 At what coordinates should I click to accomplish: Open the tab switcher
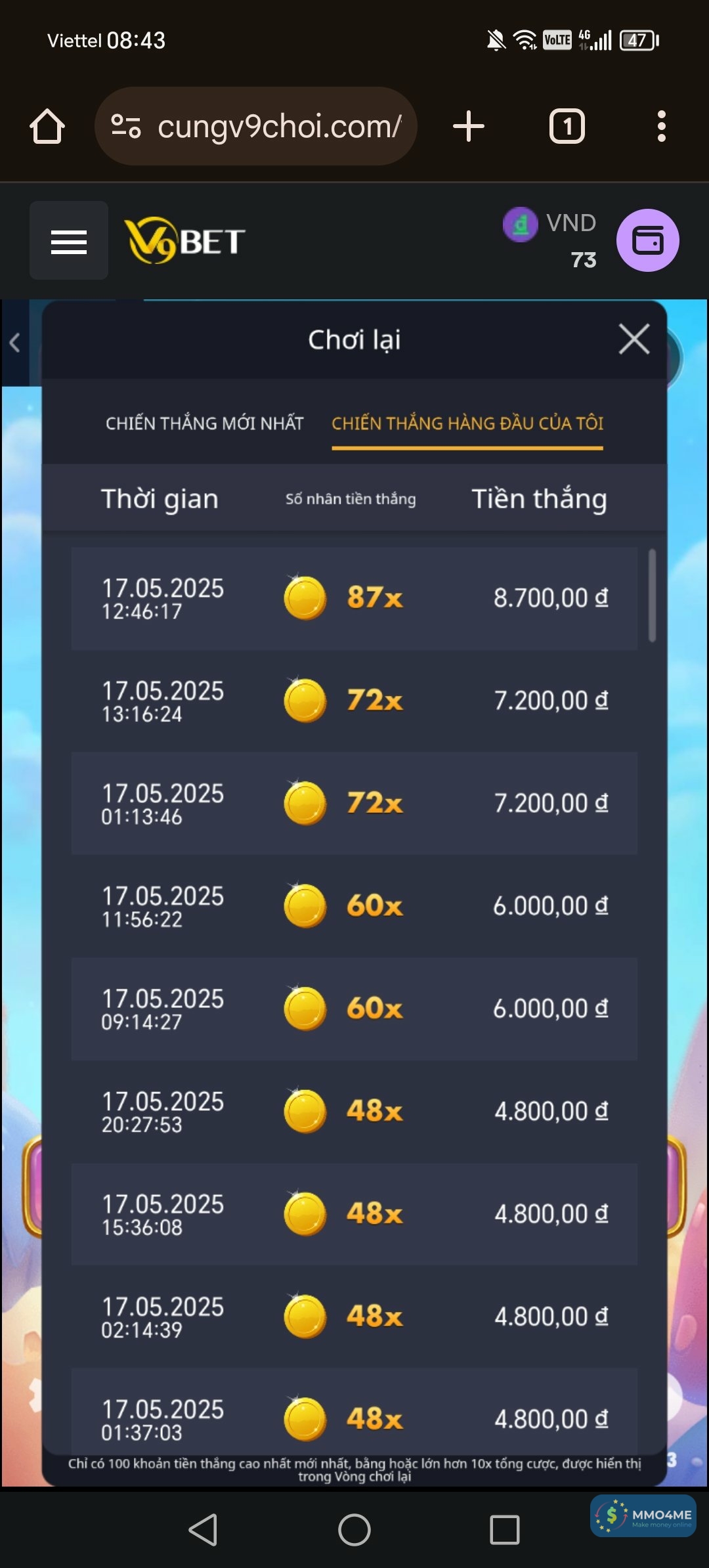(567, 126)
